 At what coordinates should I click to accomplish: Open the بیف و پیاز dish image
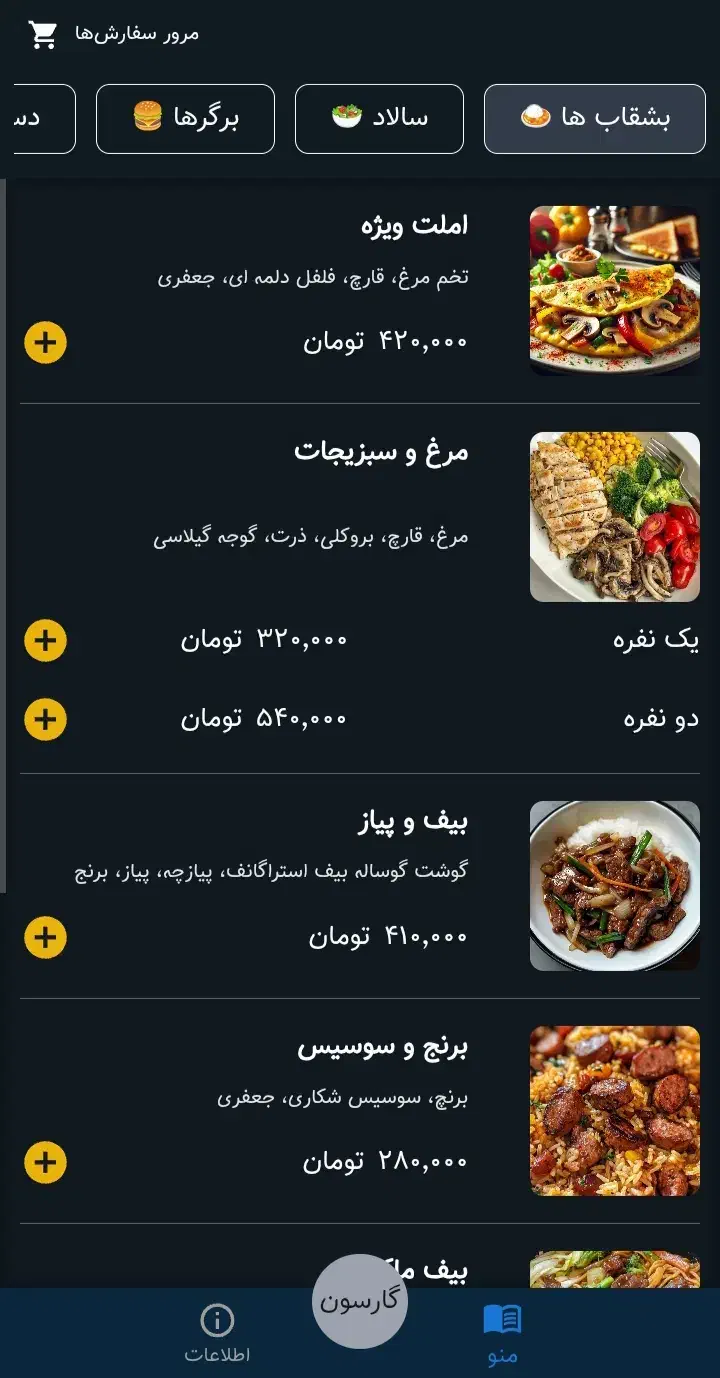click(615, 885)
